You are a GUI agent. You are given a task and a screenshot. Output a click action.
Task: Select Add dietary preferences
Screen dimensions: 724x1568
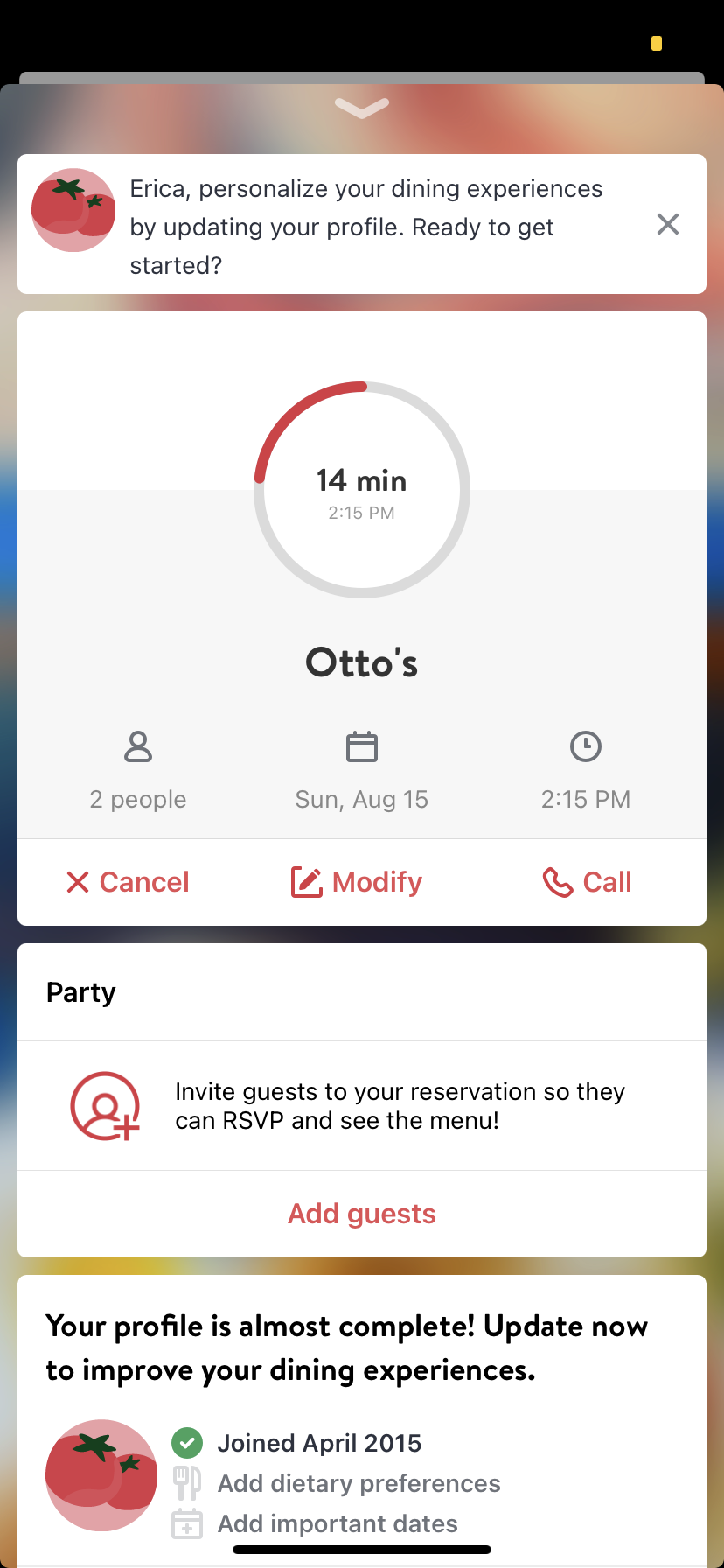(359, 1483)
